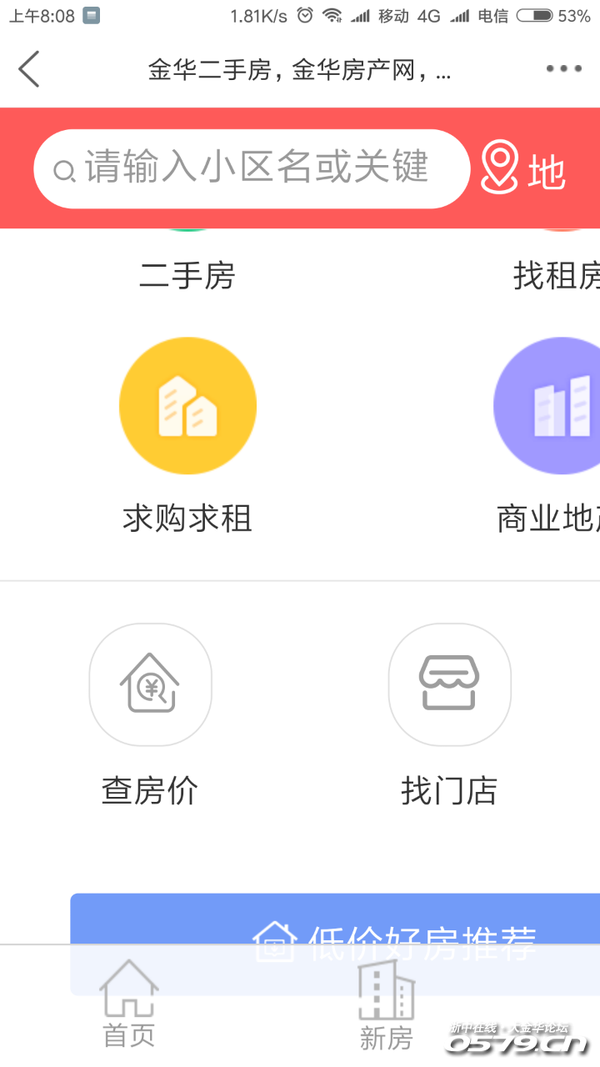Switch to the 新房 tab
This screenshot has width=600, height=1067.
point(386,1005)
